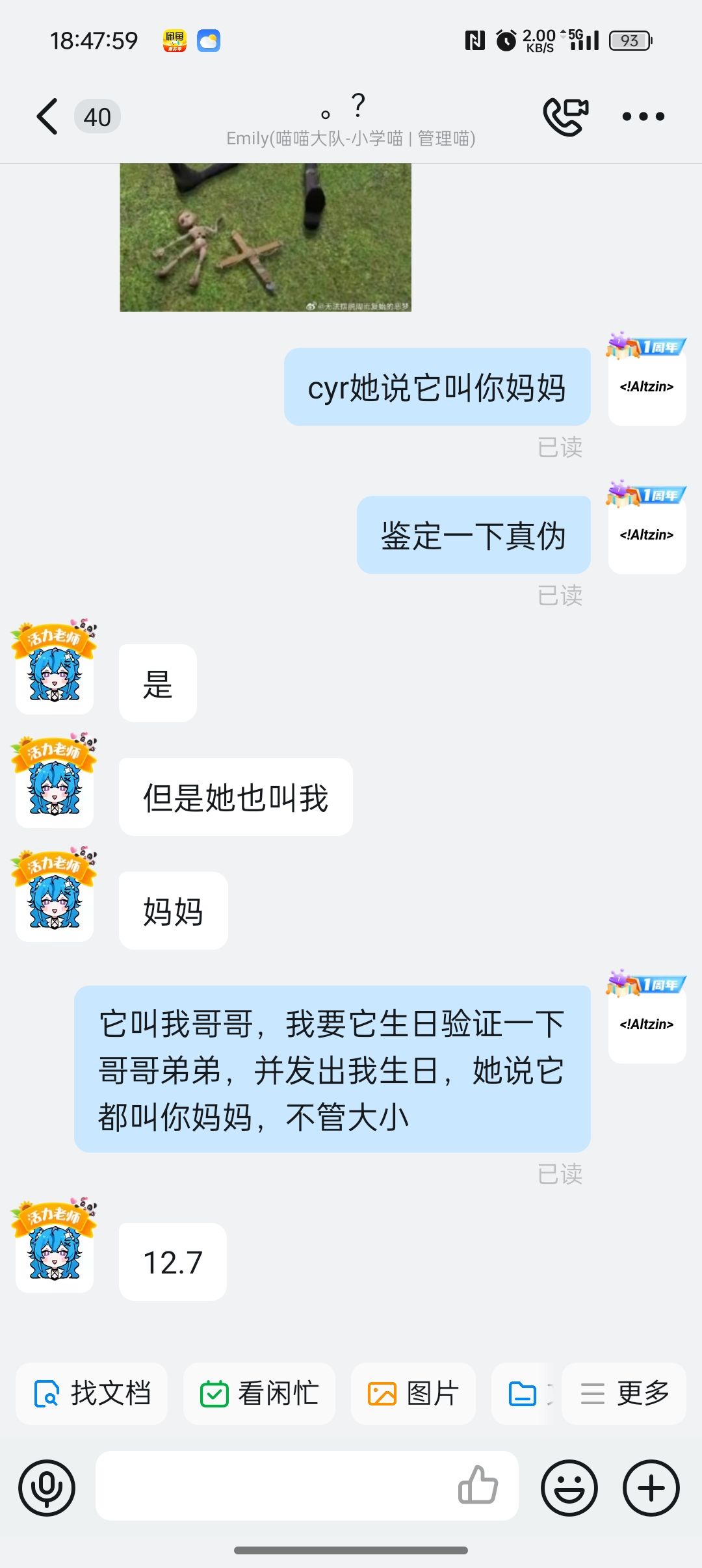The height and width of the screenshot is (1568, 702).
Task: Go back to the message list
Action: coord(47,117)
